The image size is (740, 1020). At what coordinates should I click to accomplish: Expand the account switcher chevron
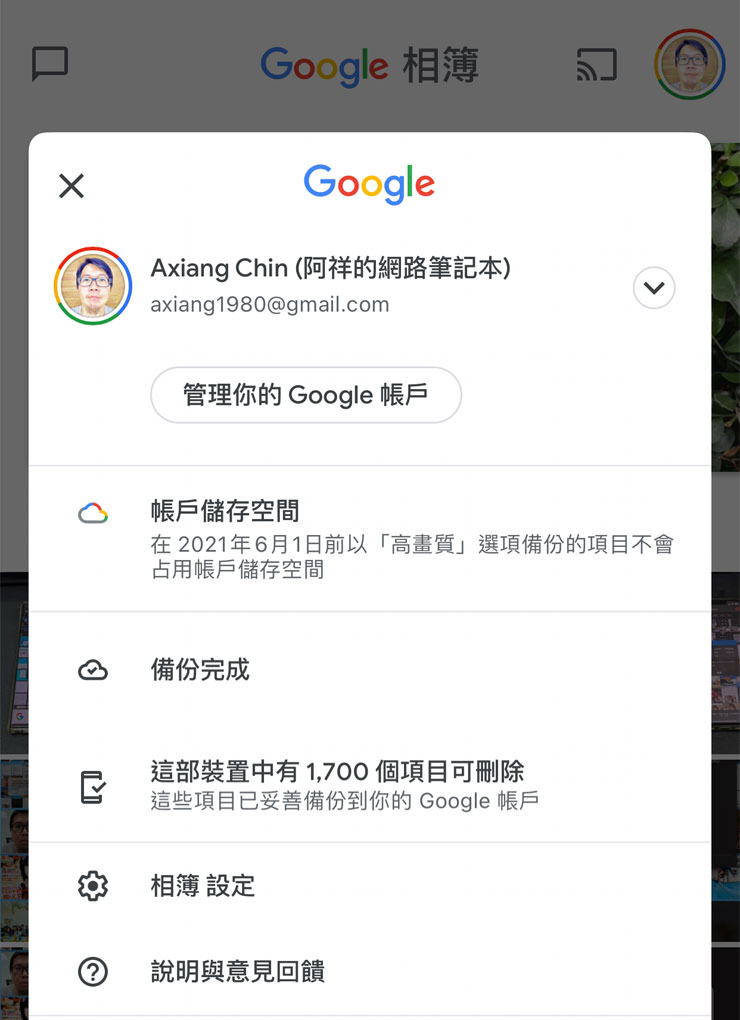pyautogui.click(x=654, y=288)
